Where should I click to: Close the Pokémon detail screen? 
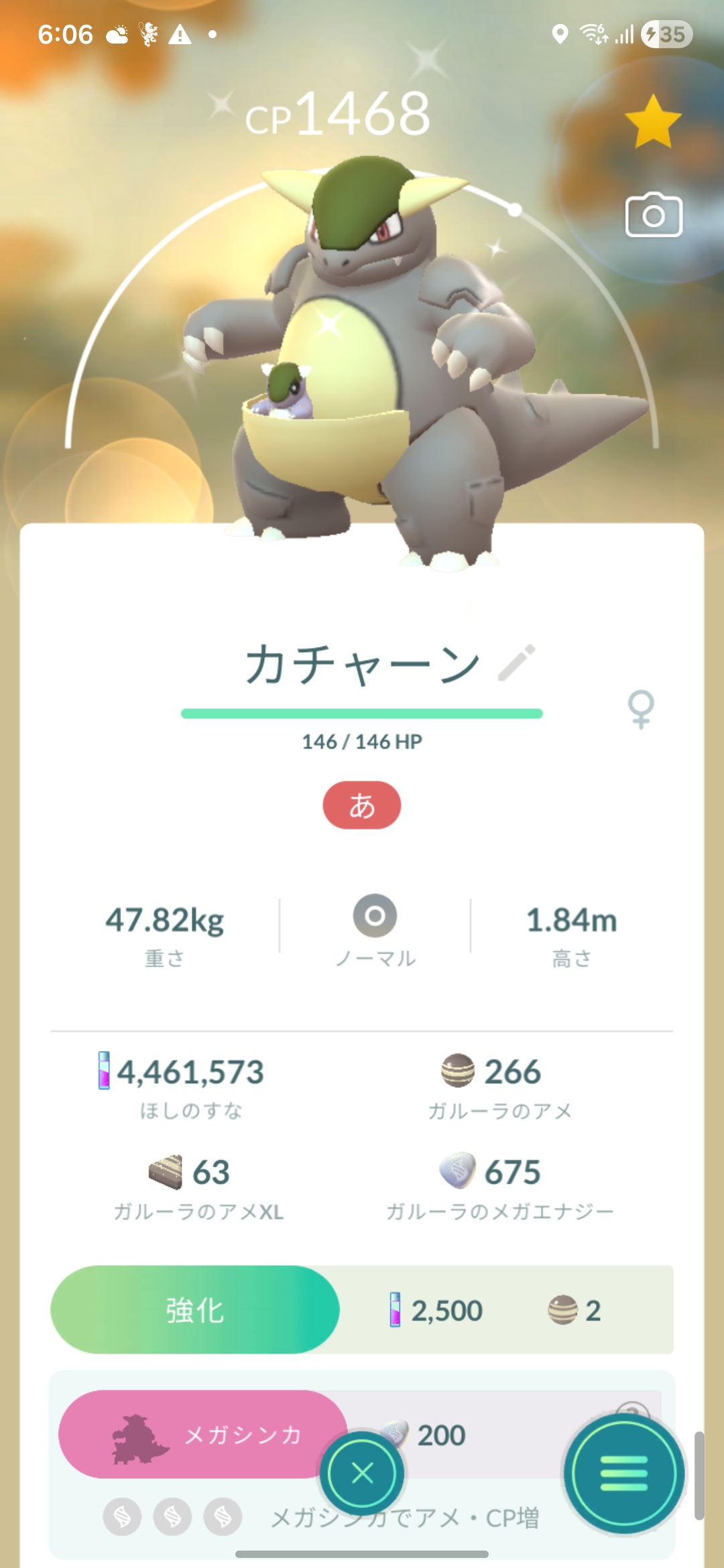pos(362,1473)
